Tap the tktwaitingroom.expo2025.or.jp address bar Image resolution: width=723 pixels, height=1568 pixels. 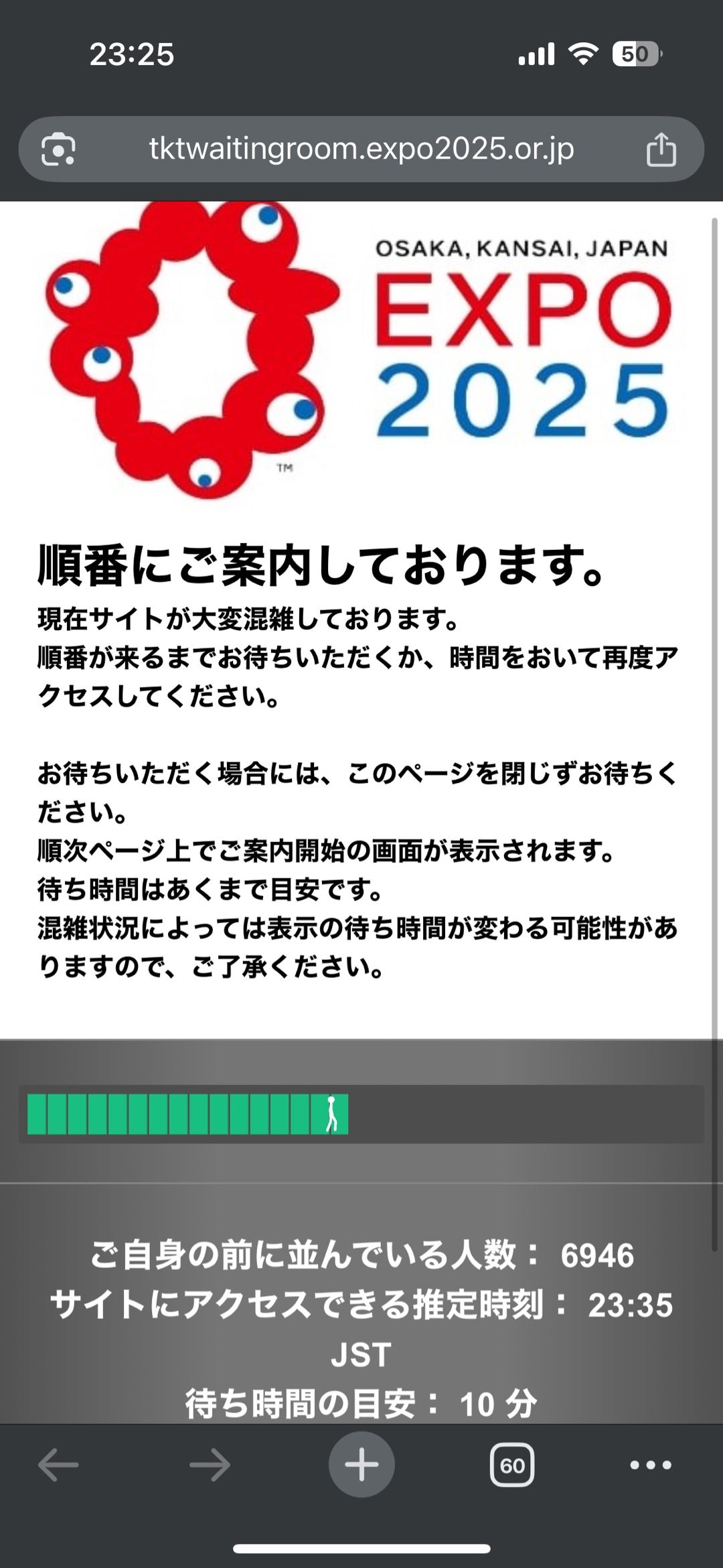[x=361, y=149]
